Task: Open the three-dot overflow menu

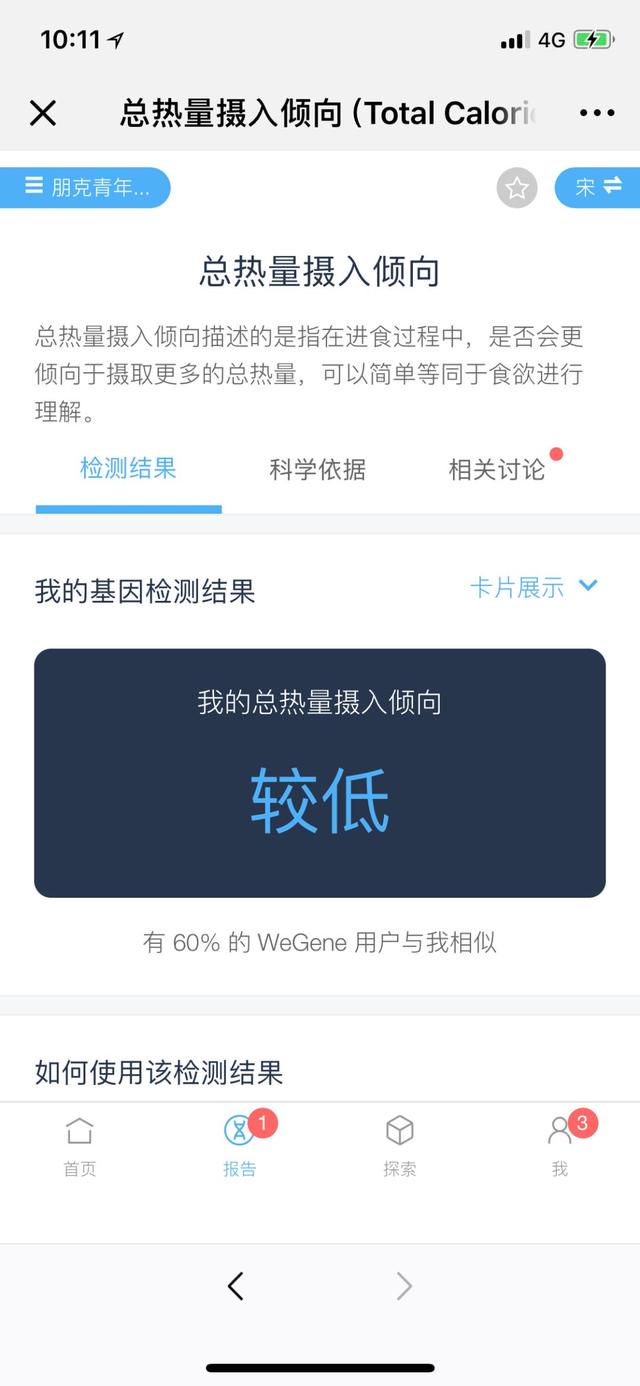Action: click(597, 113)
